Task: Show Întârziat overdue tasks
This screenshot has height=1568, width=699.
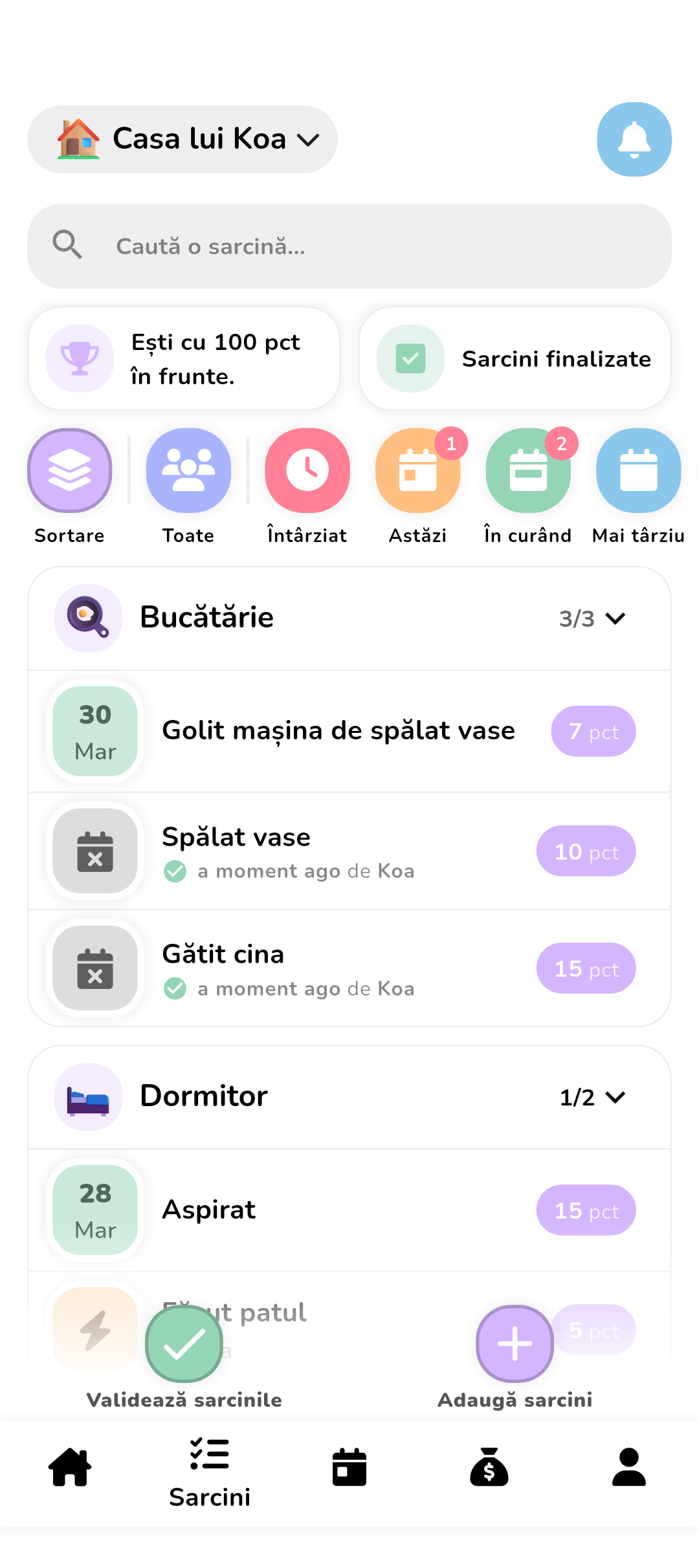Action: pyautogui.click(x=307, y=470)
